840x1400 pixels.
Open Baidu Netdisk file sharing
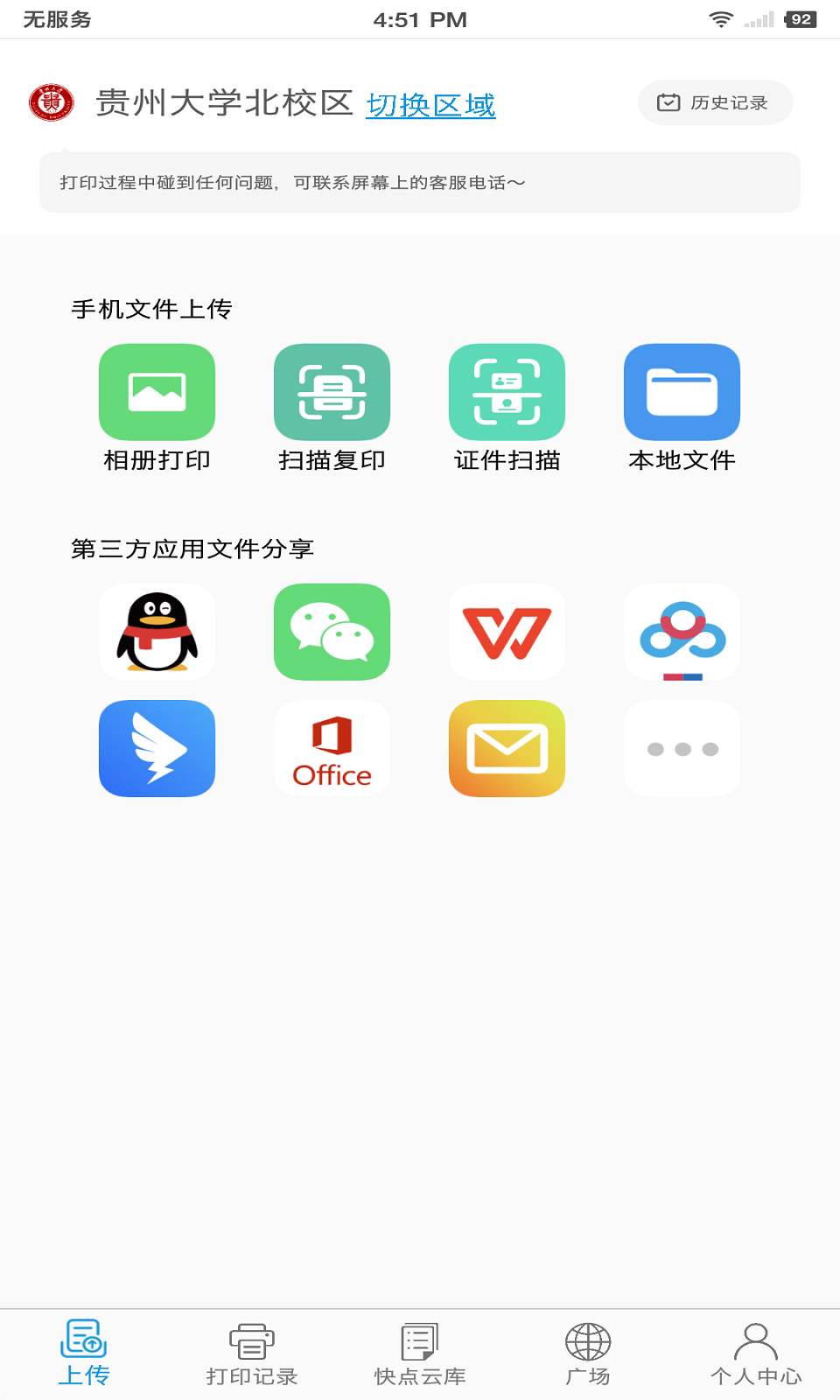point(682,632)
